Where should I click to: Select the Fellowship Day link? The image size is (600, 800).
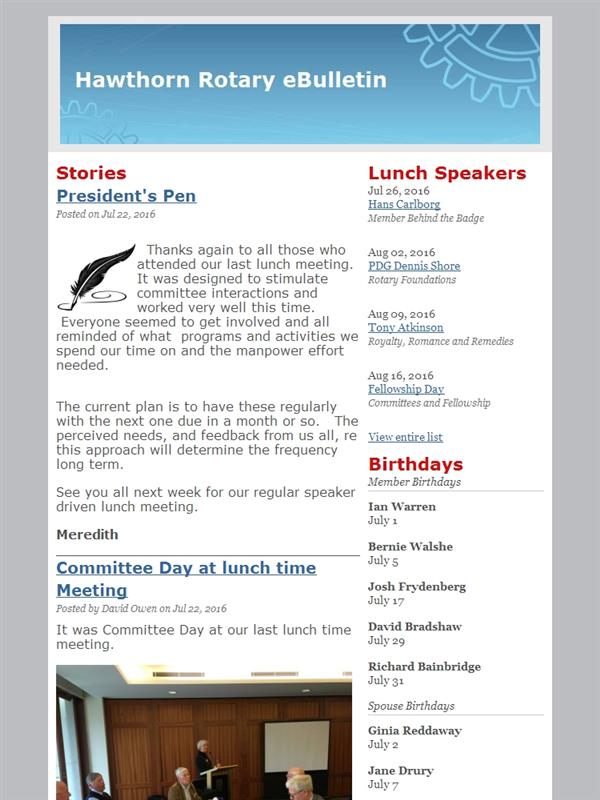coord(406,389)
